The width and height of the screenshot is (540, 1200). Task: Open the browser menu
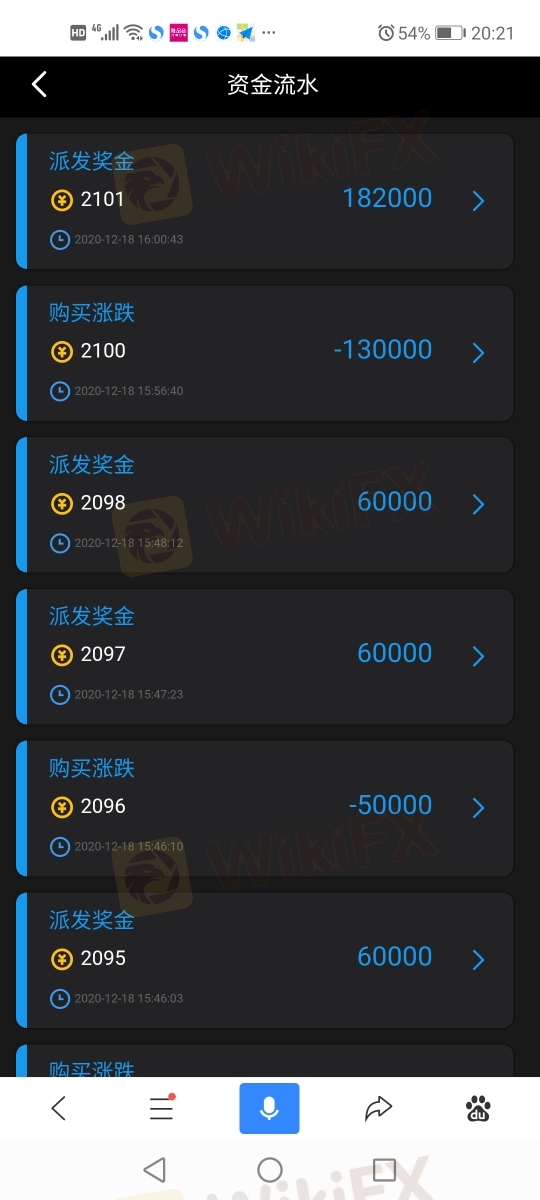point(162,1108)
